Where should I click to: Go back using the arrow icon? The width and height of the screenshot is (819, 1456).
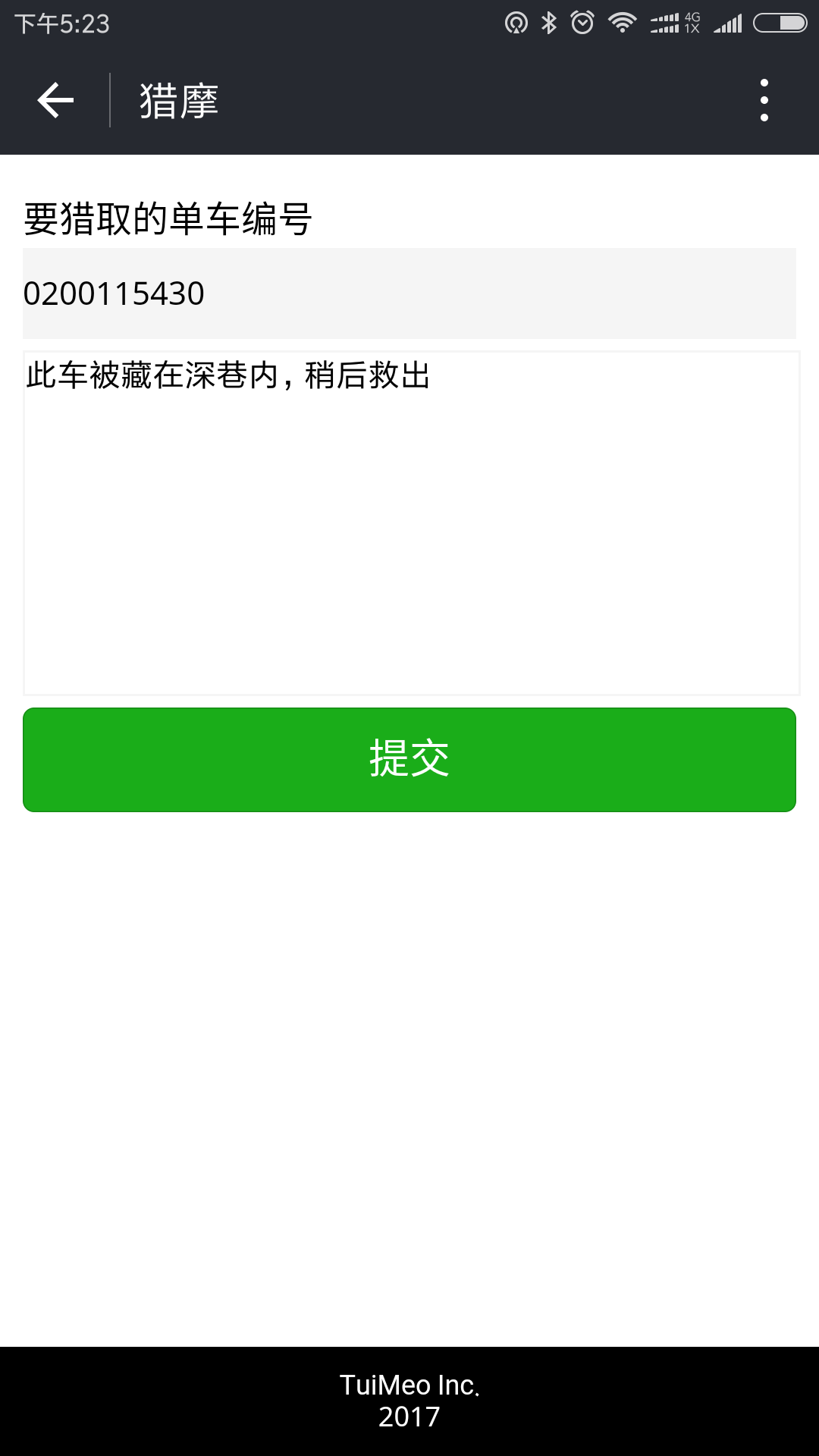(55, 100)
